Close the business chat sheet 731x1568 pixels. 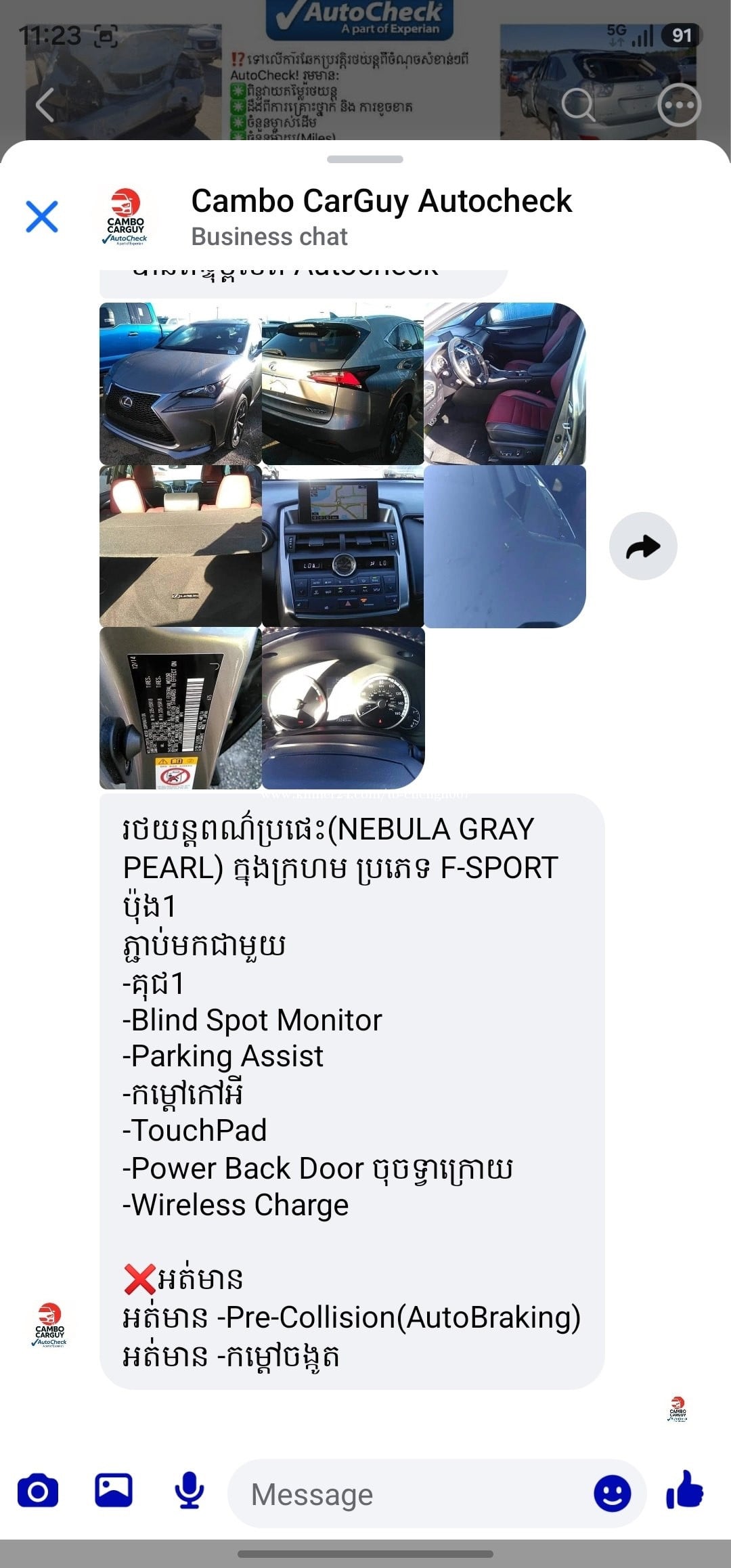(x=42, y=217)
